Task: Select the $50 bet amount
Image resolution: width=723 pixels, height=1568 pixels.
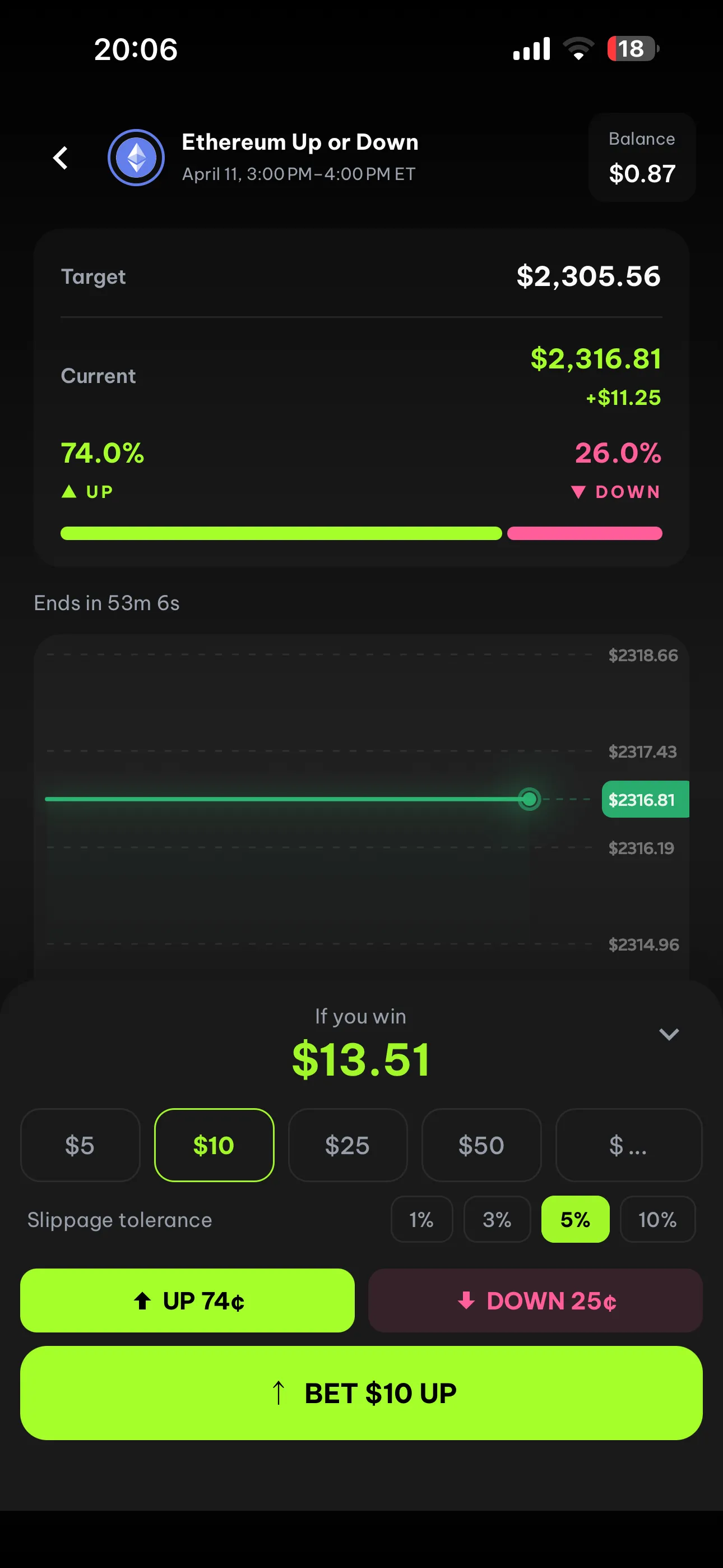Action: pyautogui.click(x=481, y=1145)
